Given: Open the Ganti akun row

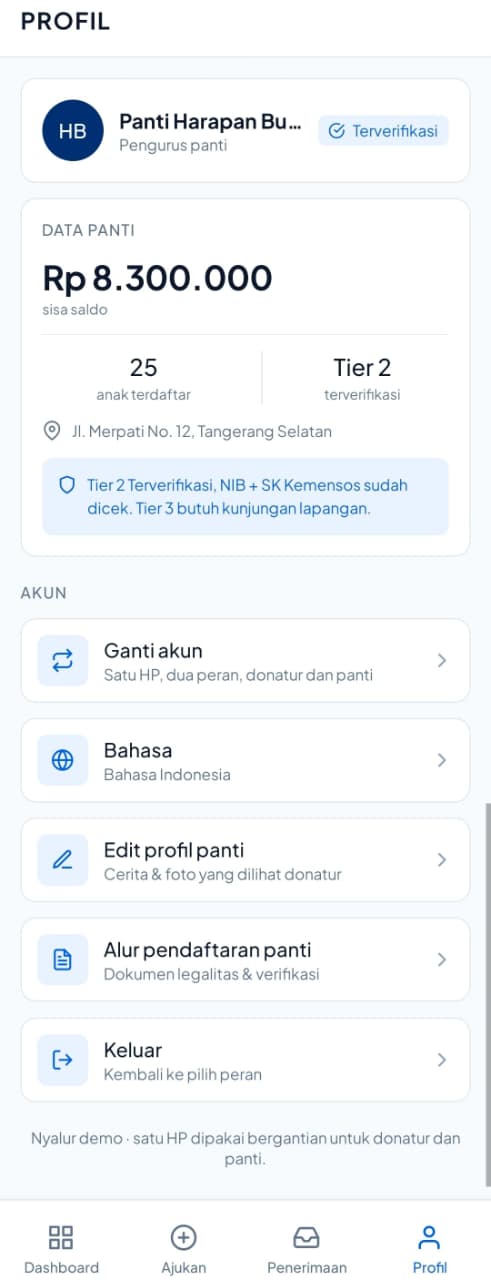Looking at the screenshot, I should [x=245, y=660].
